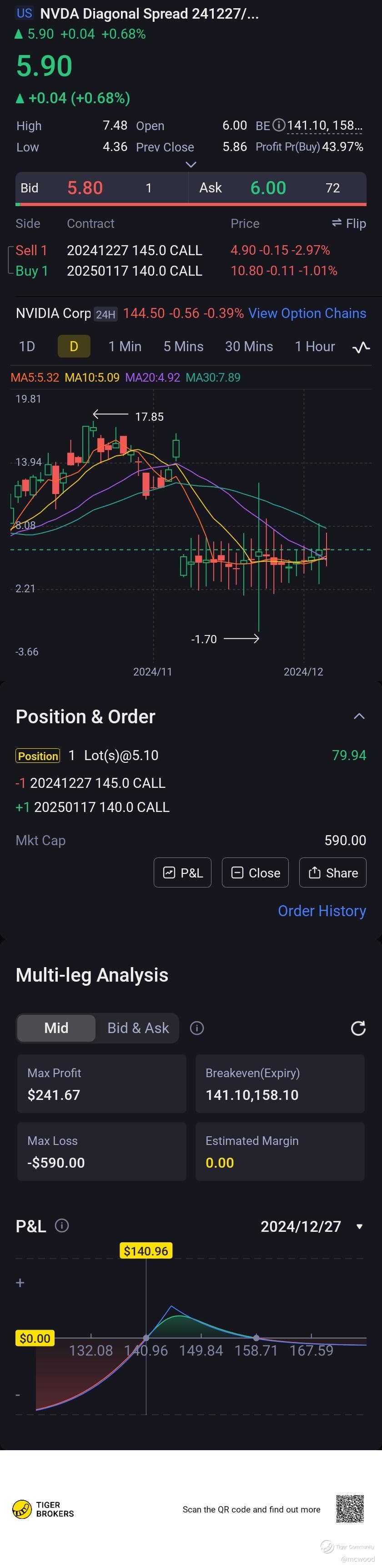Viewport: 382px width, 1568px height.
Task: Open the BE breakeven info icon
Action: click(279, 126)
